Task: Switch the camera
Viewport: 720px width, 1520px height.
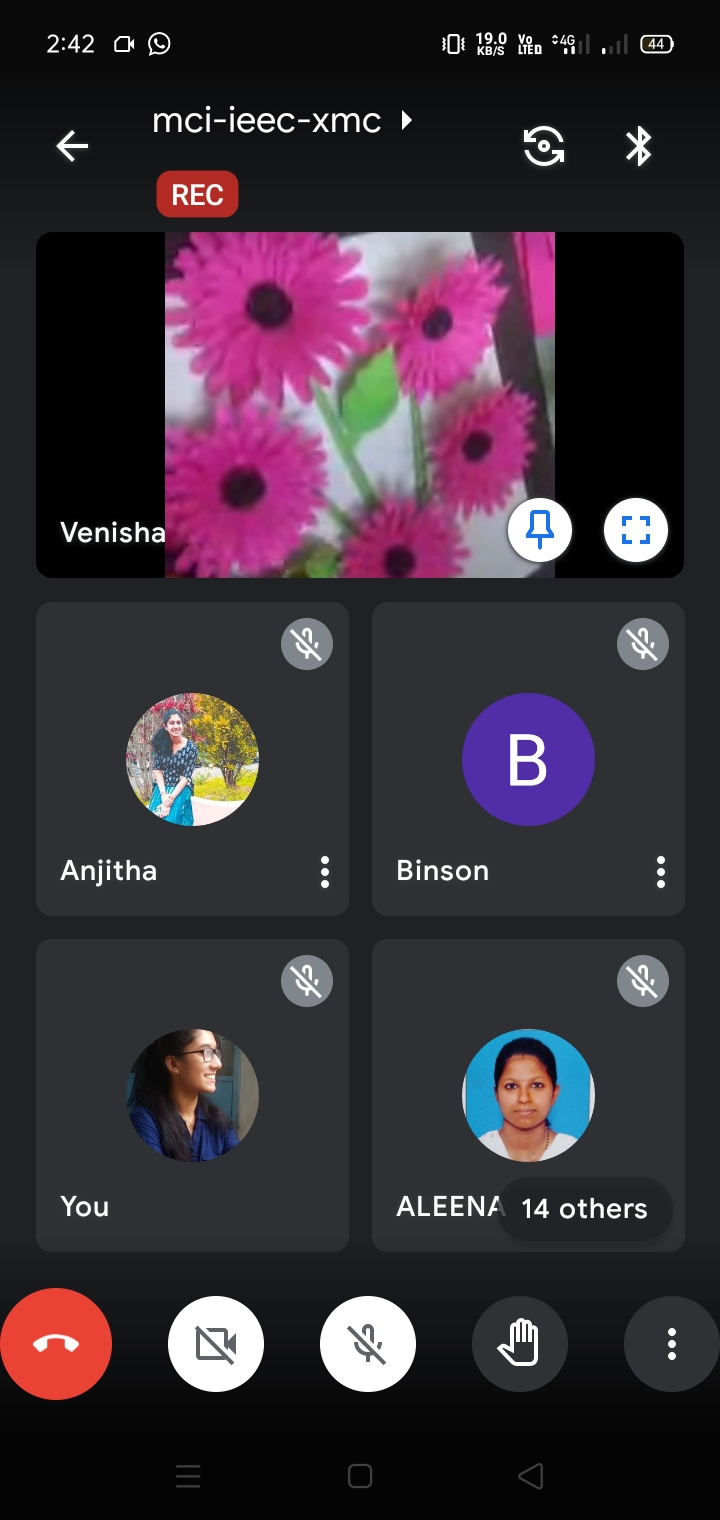Action: point(544,147)
